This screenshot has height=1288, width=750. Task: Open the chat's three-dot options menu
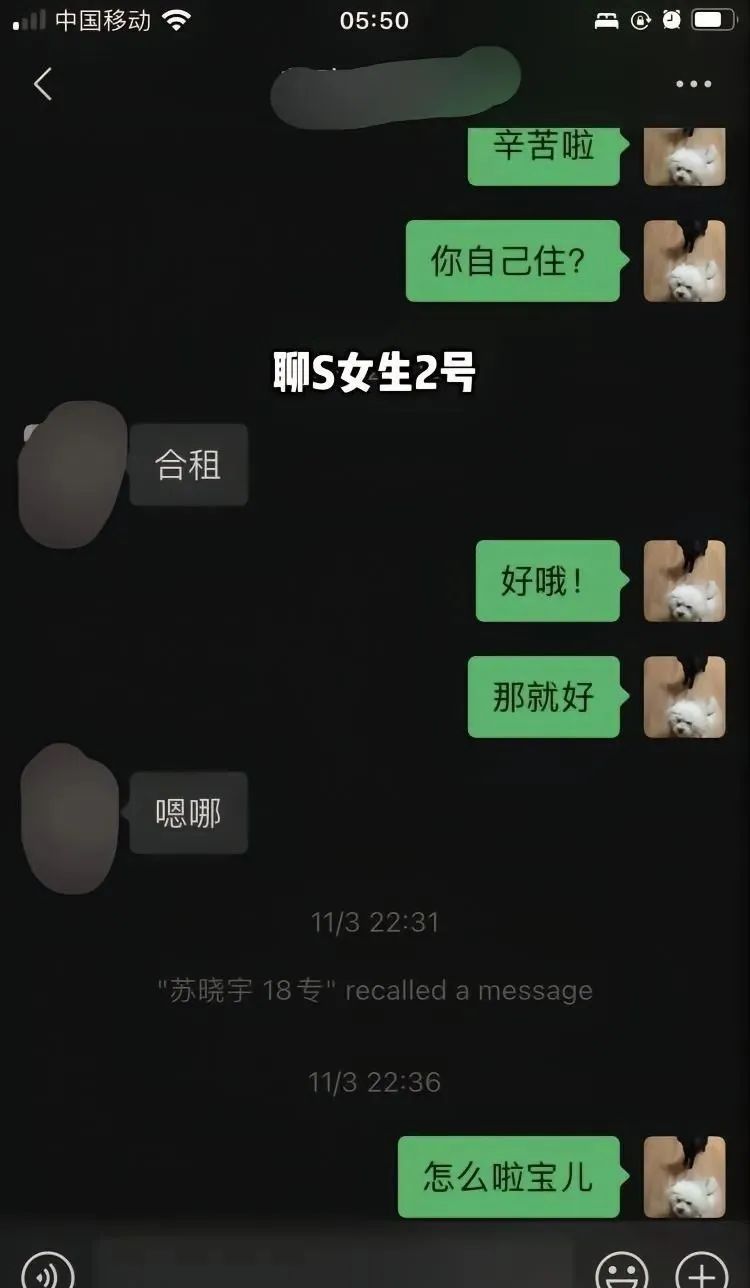point(693,84)
